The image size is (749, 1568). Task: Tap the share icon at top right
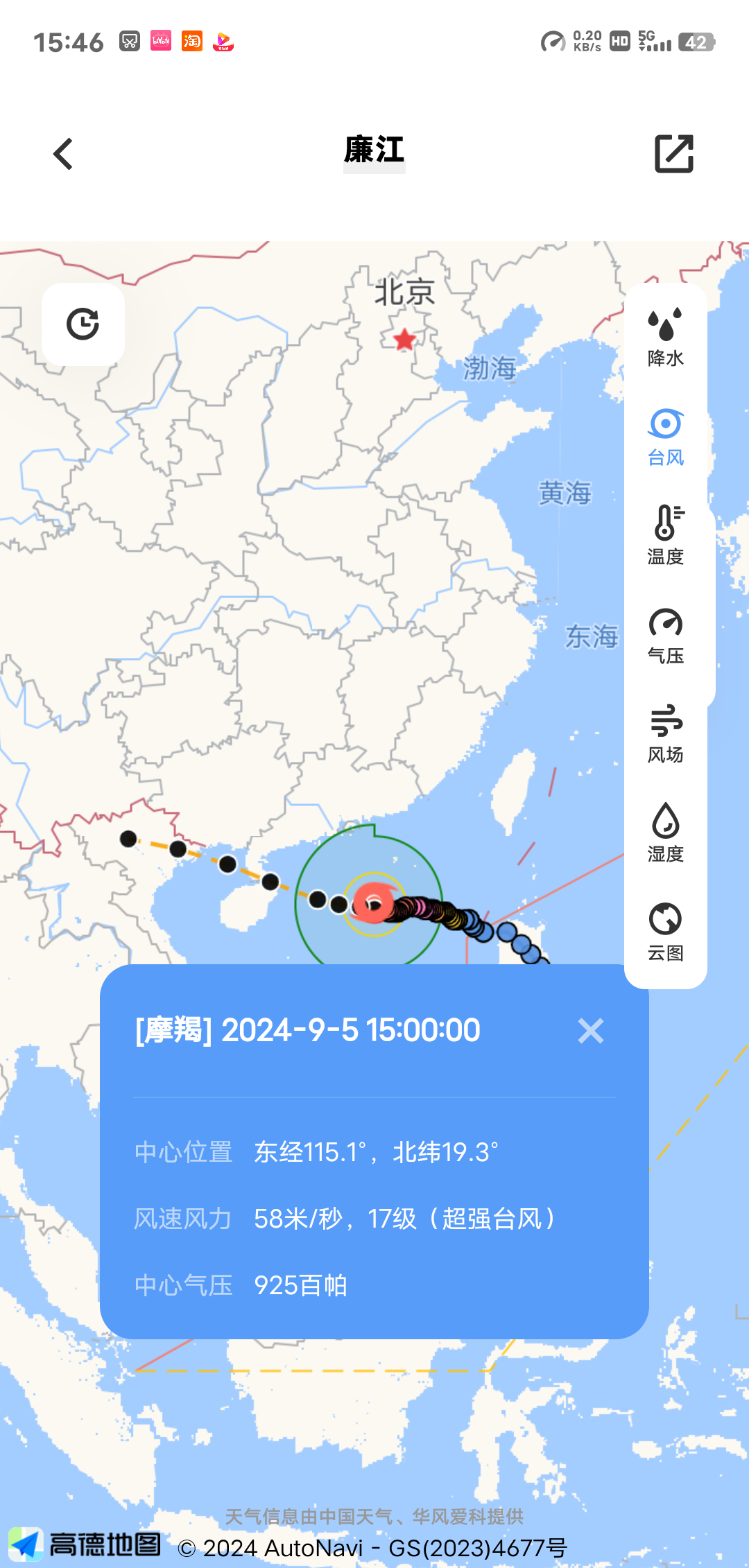[x=673, y=154]
